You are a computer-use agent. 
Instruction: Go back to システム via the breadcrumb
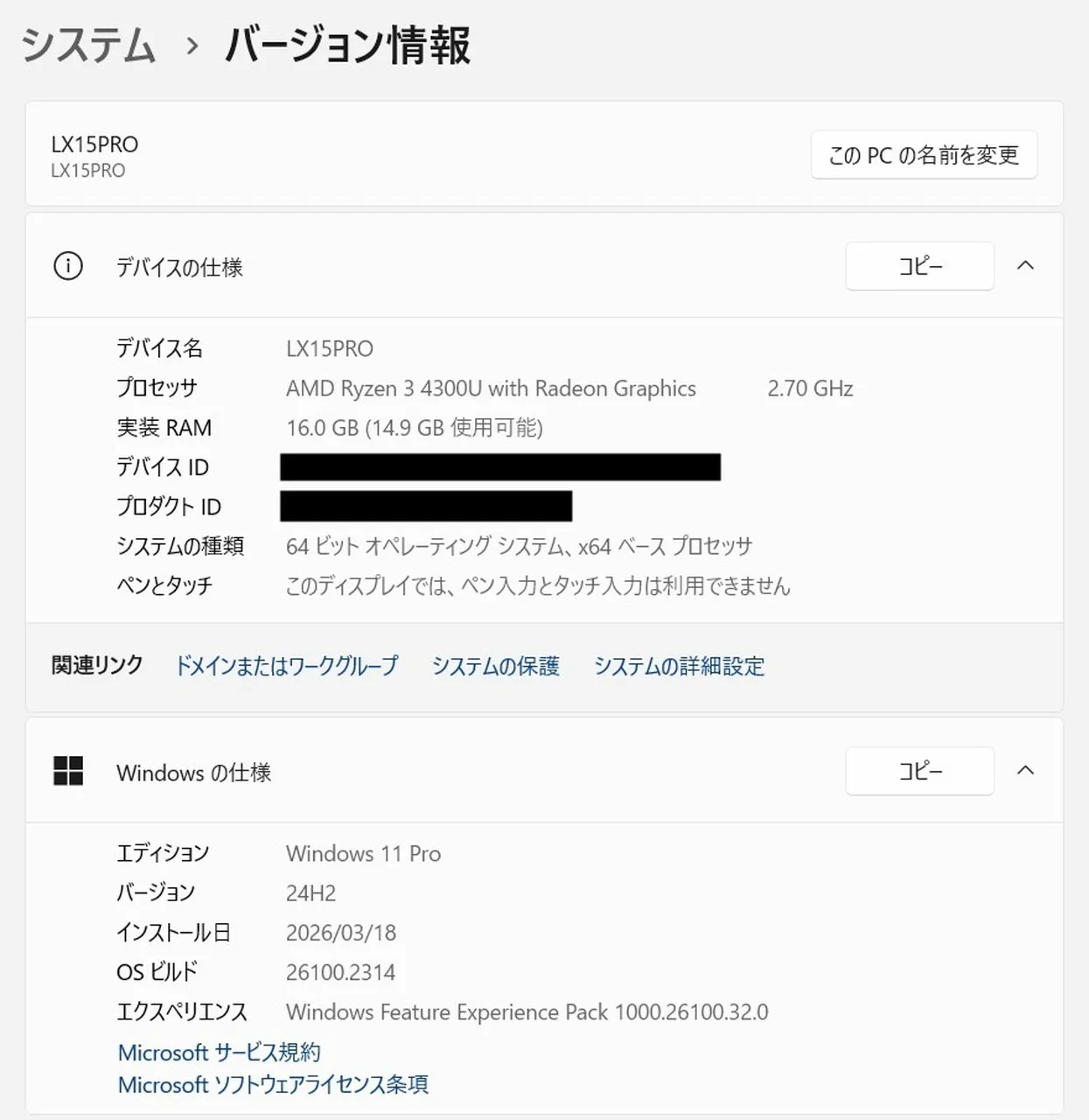[88, 45]
